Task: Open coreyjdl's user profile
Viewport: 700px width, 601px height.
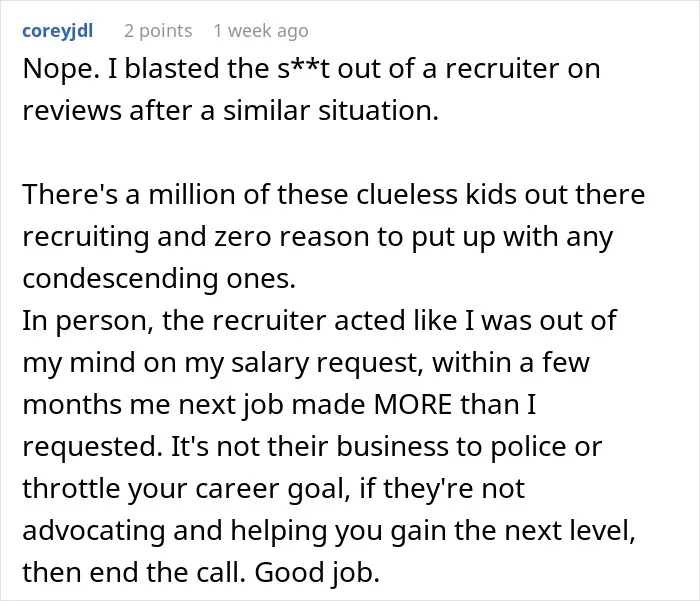Action: pyautogui.click(x=58, y=31)
